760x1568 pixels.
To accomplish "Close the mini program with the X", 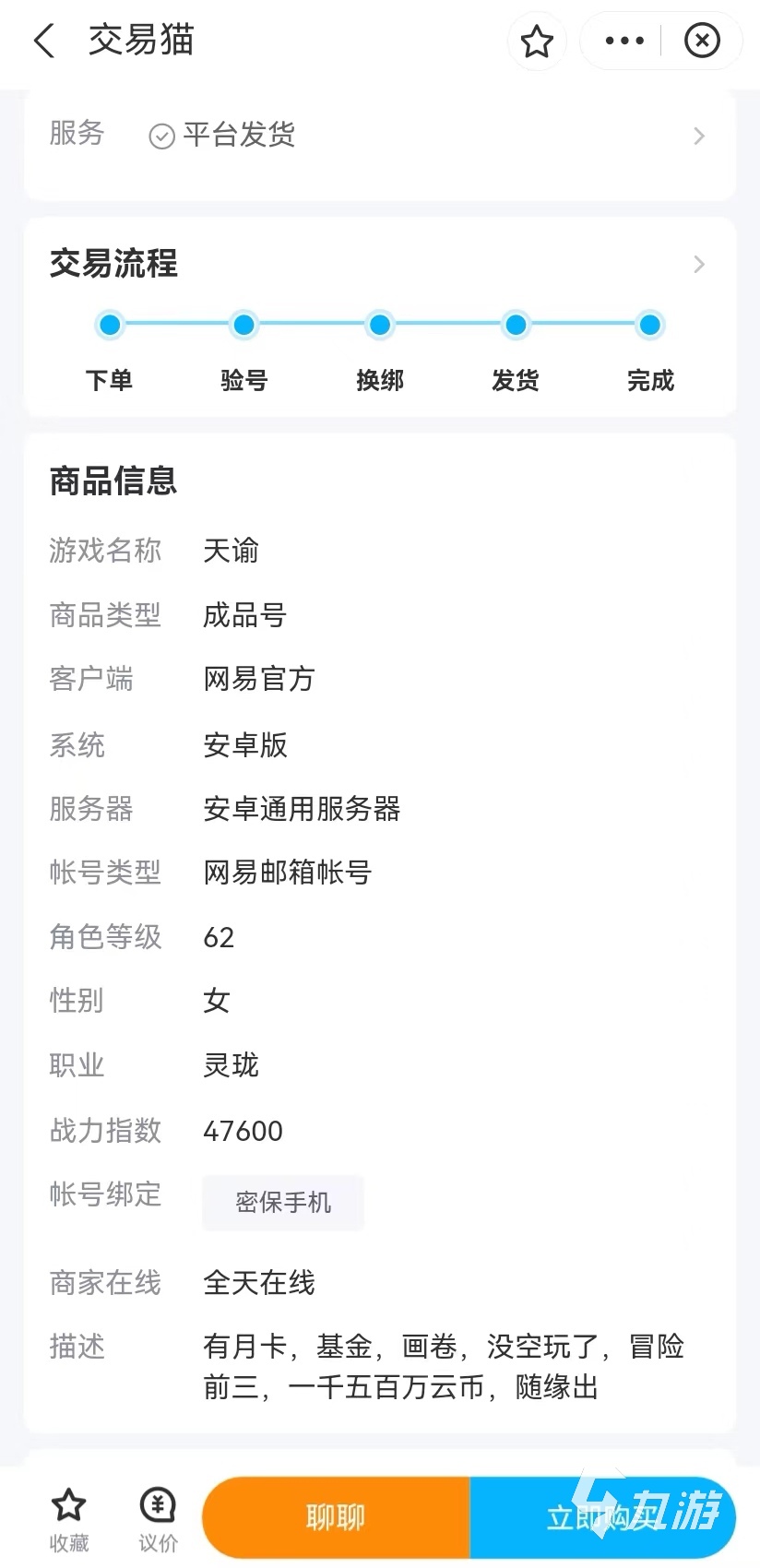I will pyautogui.click(x=702, y=41).
